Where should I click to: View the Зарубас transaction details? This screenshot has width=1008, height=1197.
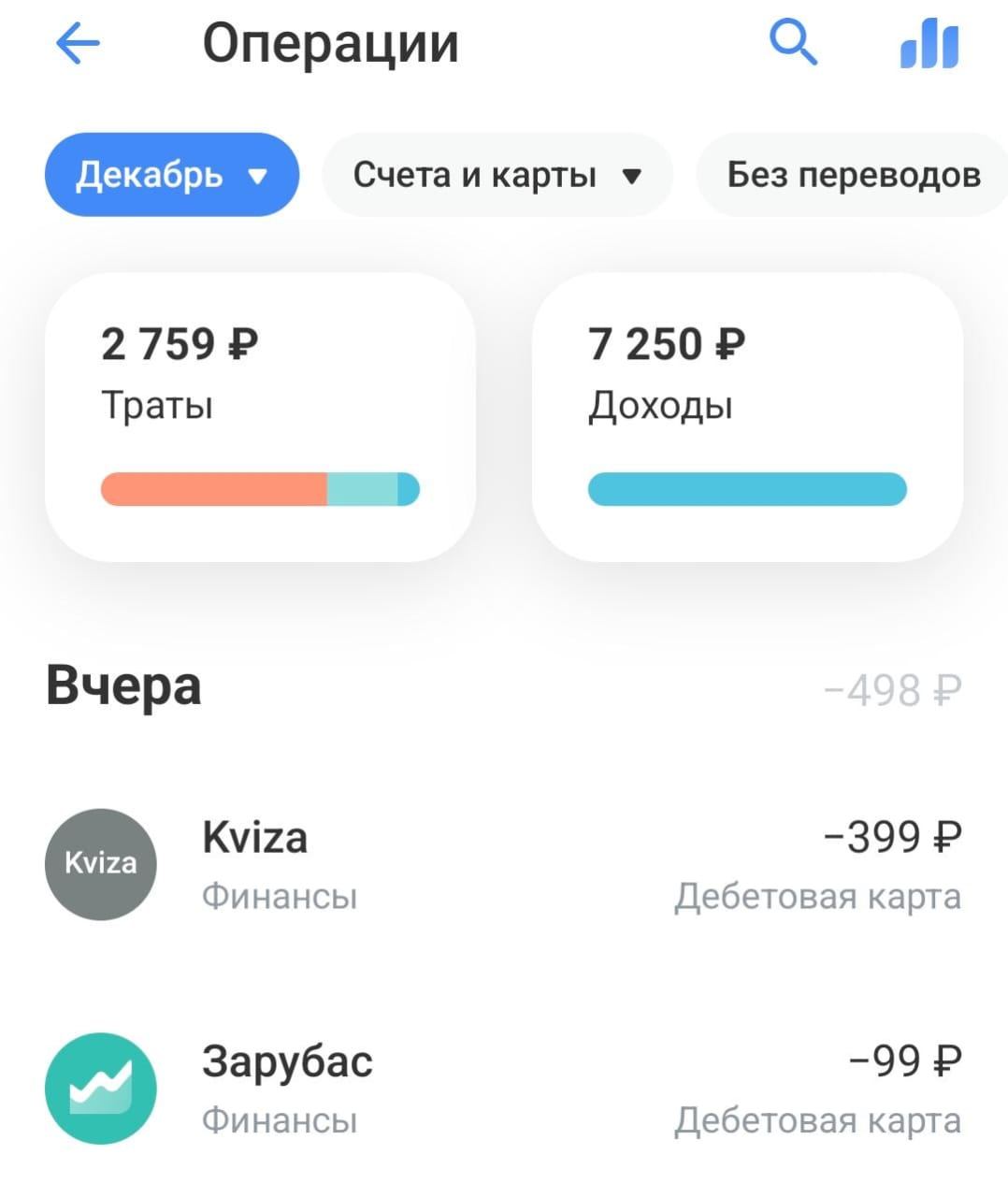click(x=503, y=1089)
